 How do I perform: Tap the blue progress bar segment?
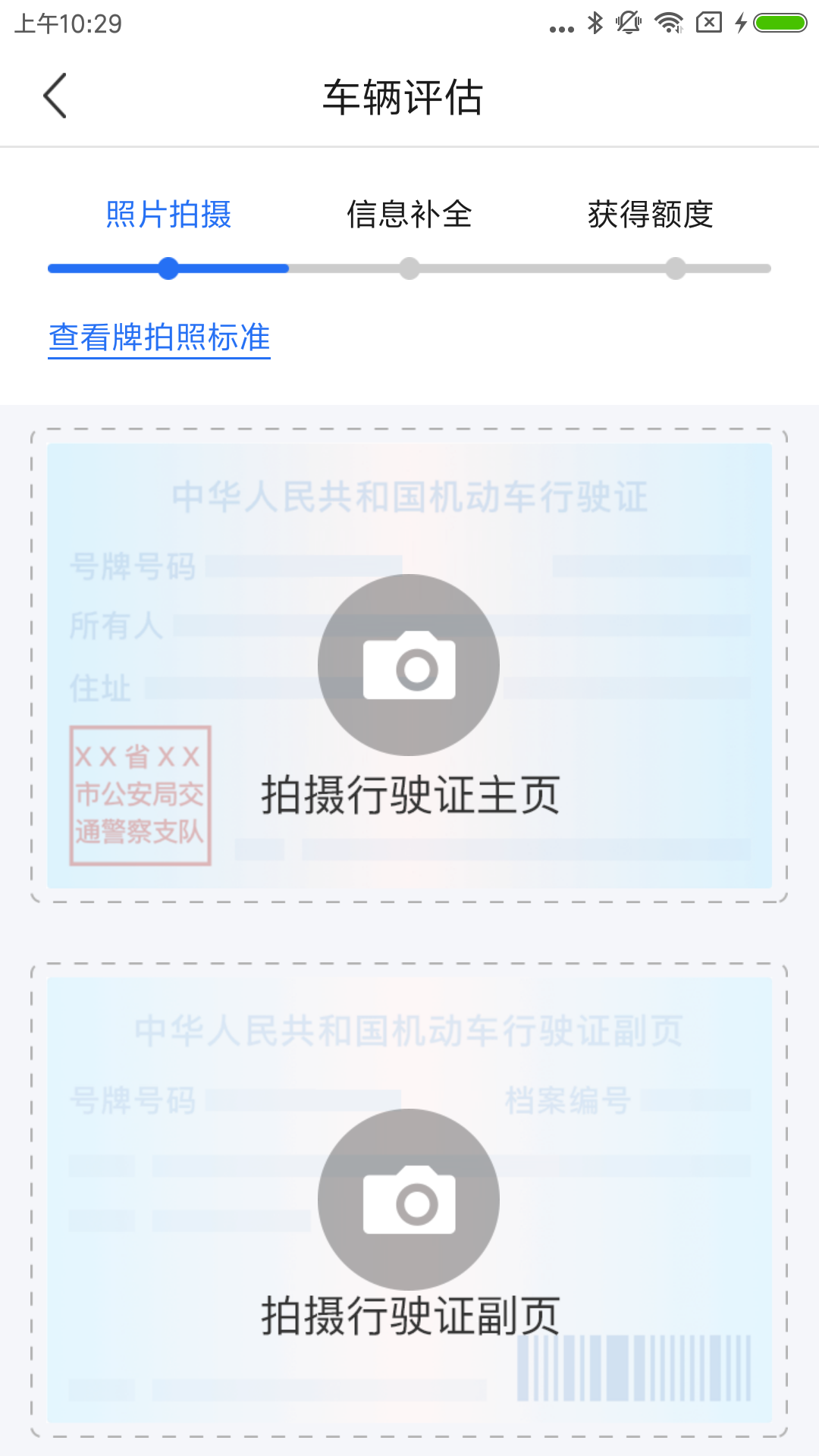pyautogui.click(x=114, y=268)
